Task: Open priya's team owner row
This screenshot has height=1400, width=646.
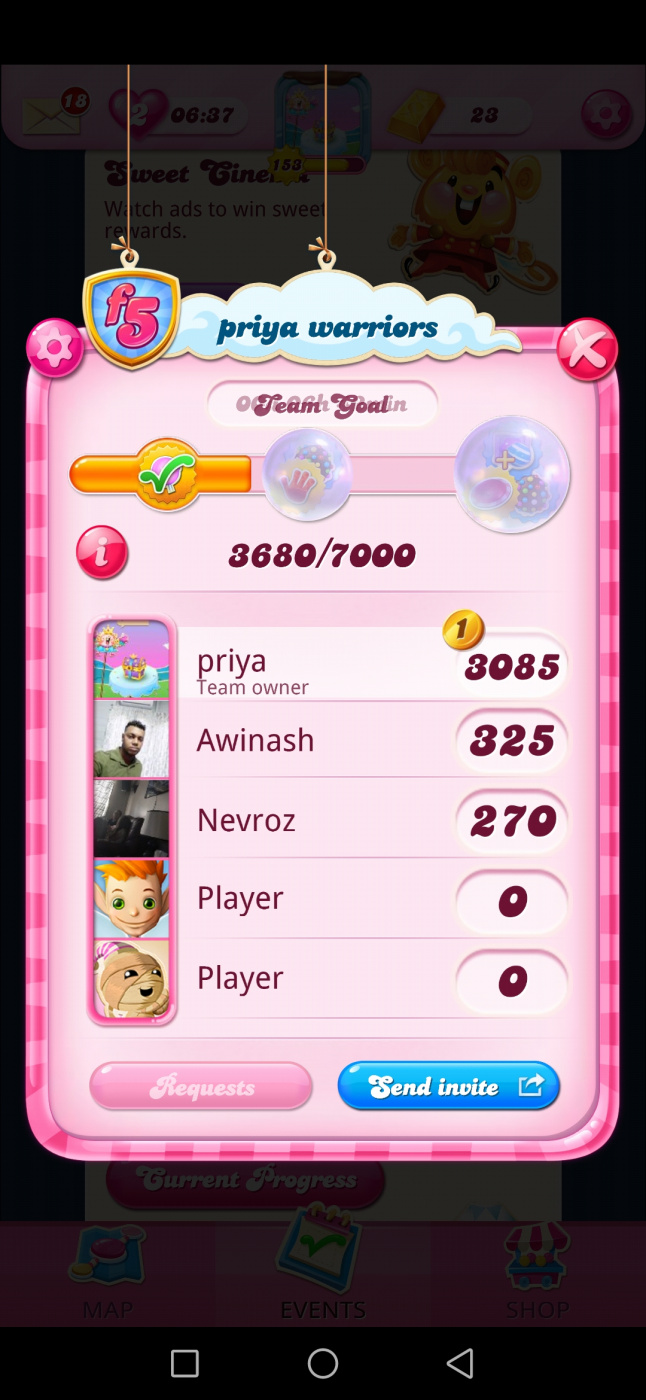Action: (x=330, y=665)
